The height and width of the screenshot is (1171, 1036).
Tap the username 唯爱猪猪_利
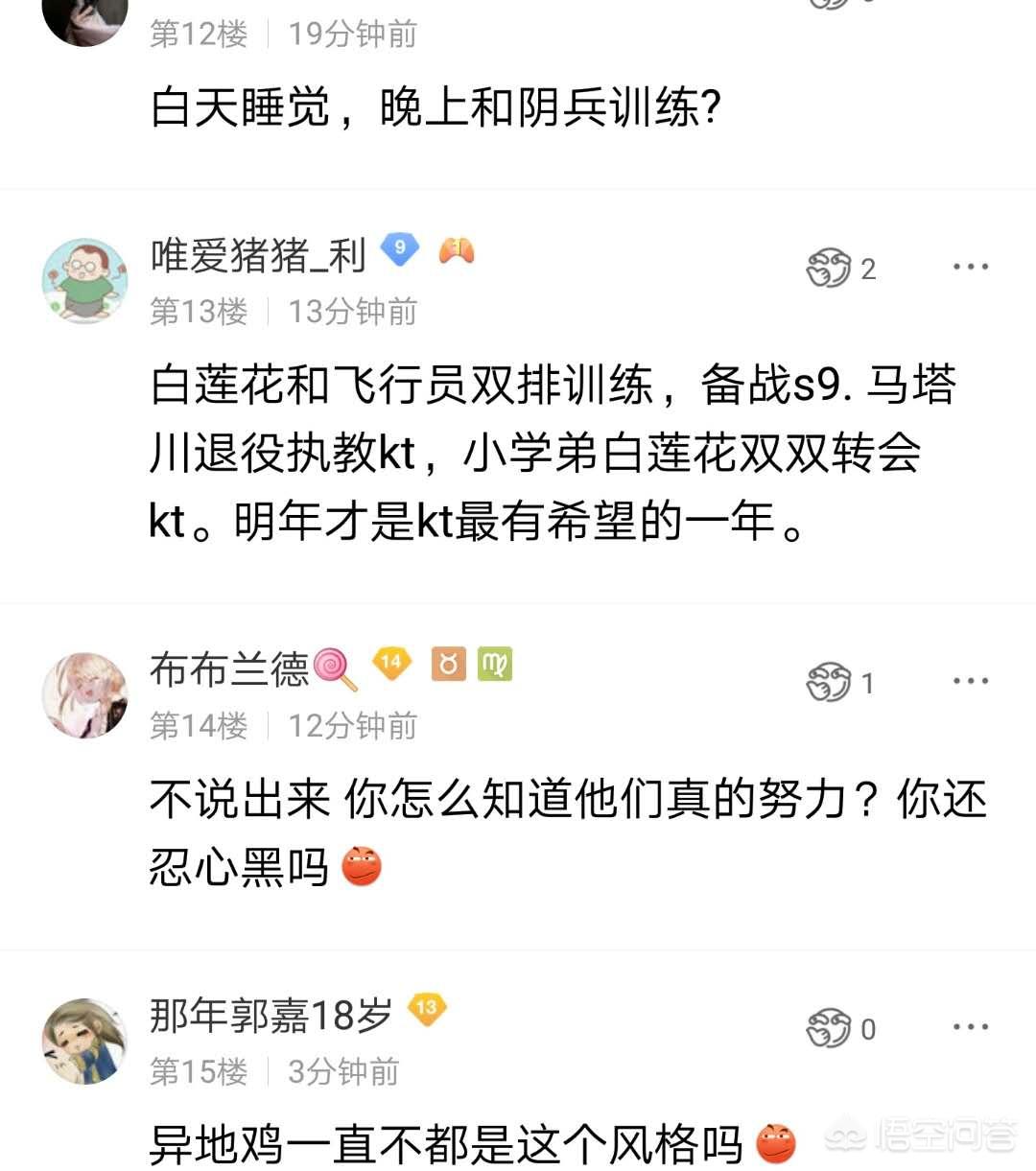pyautogui.click(x=258, y=255)
